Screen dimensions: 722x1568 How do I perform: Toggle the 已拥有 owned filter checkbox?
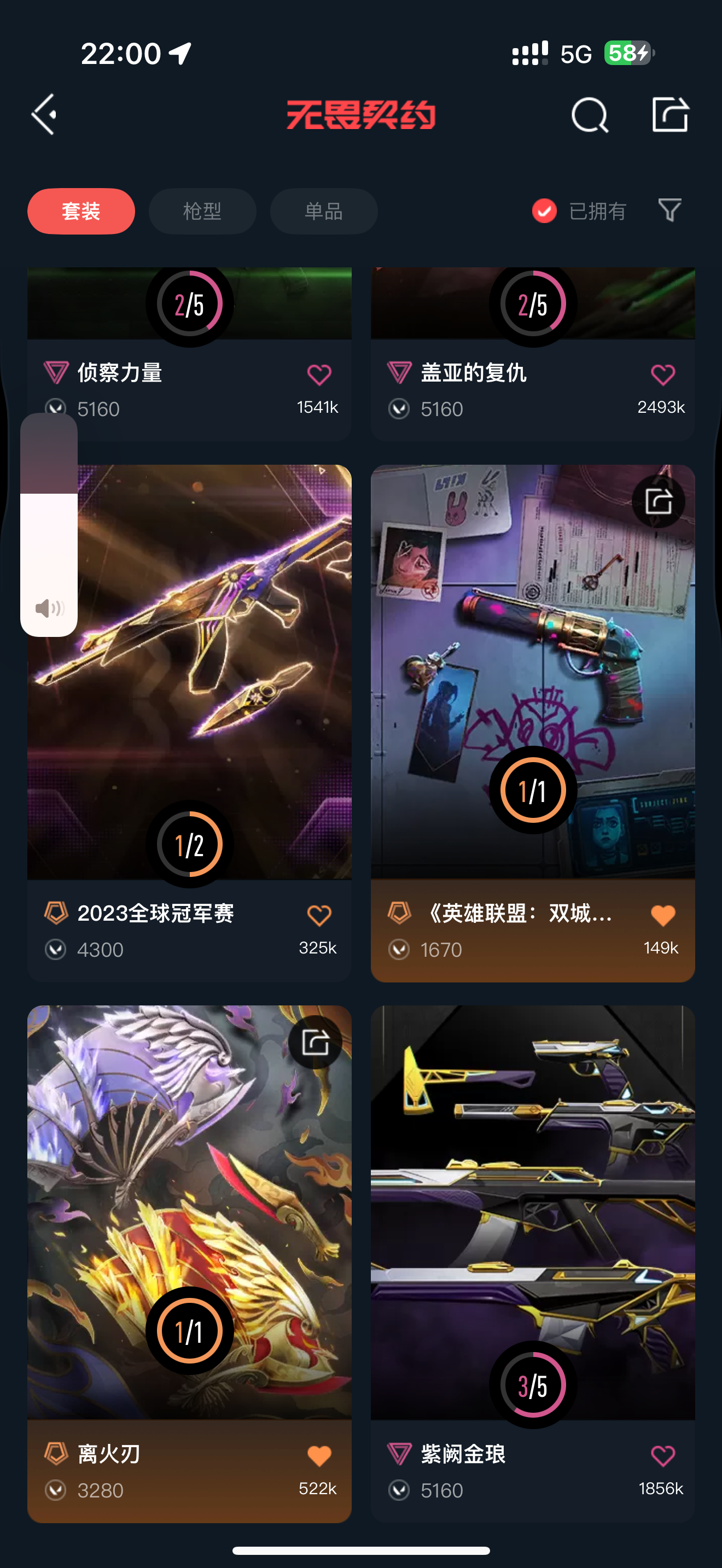point(544,211)
